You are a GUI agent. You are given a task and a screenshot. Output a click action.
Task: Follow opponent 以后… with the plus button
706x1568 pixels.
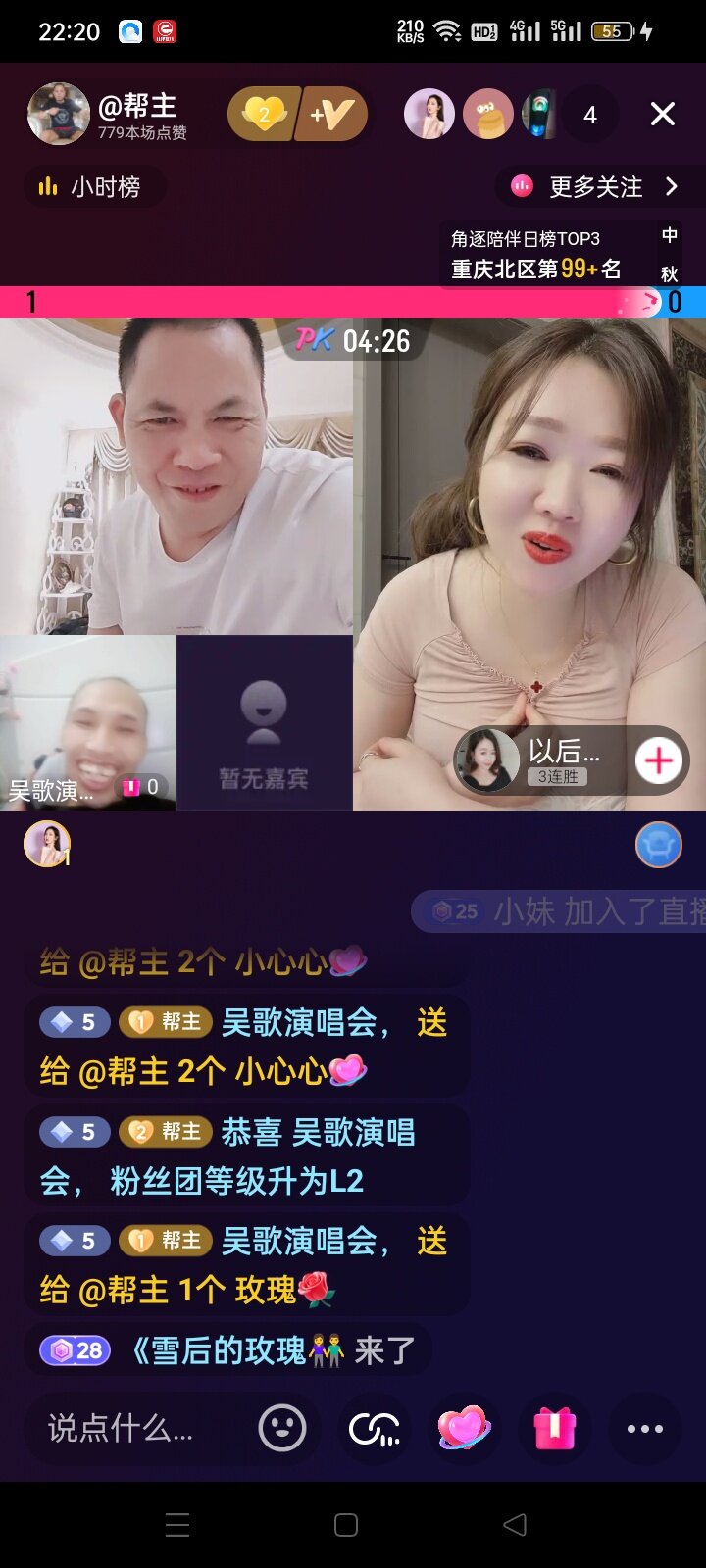[x=659, y=760]
